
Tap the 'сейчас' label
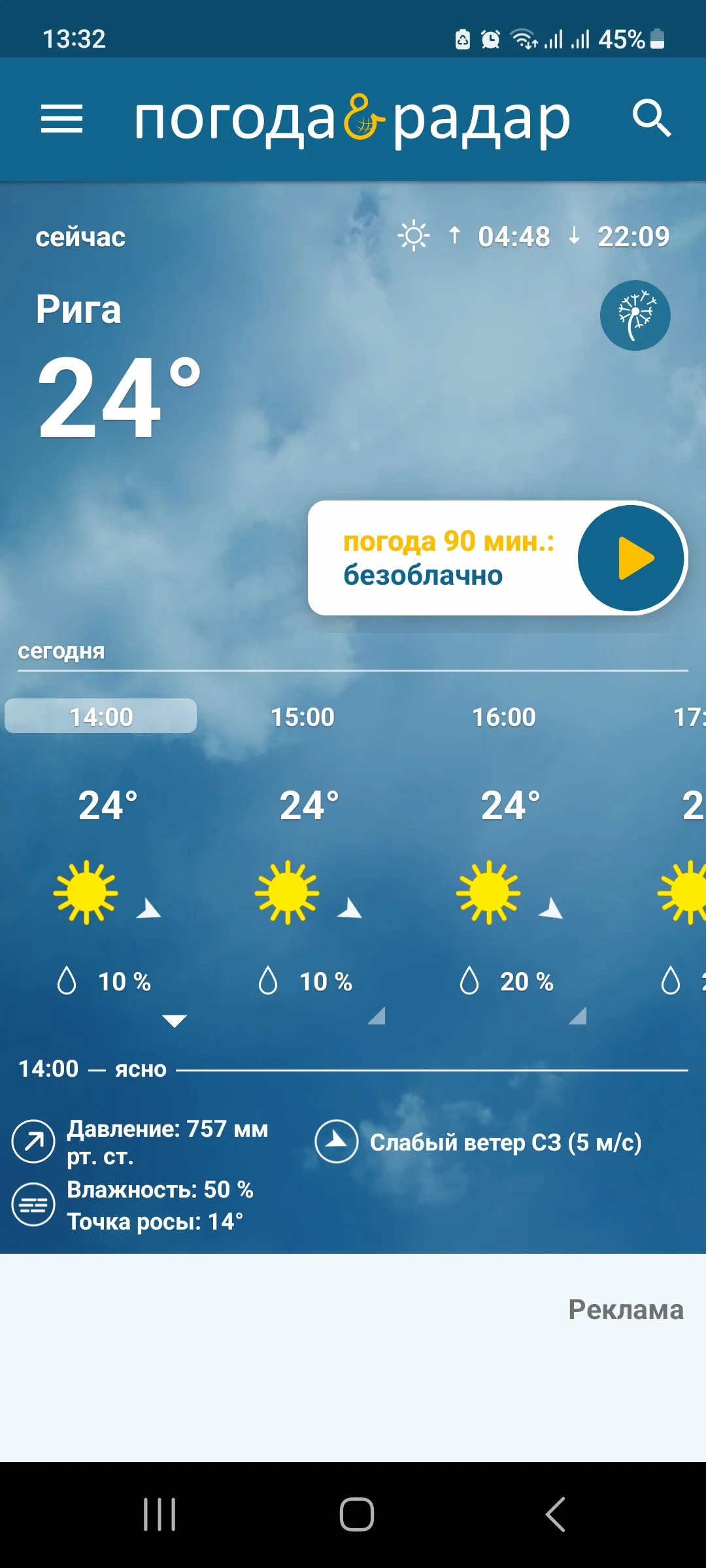tap(80, 237)
